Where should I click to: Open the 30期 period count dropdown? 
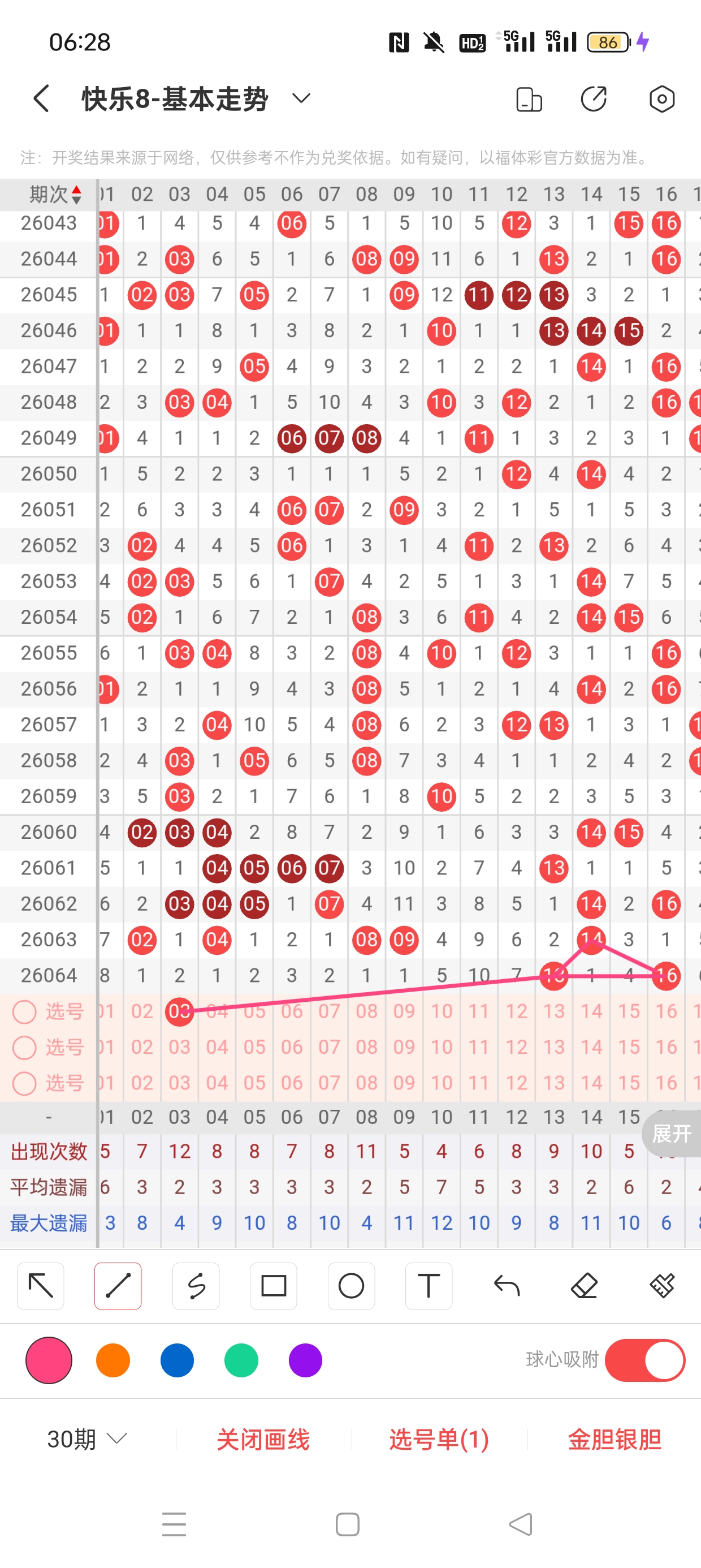tap(87, 1439)
